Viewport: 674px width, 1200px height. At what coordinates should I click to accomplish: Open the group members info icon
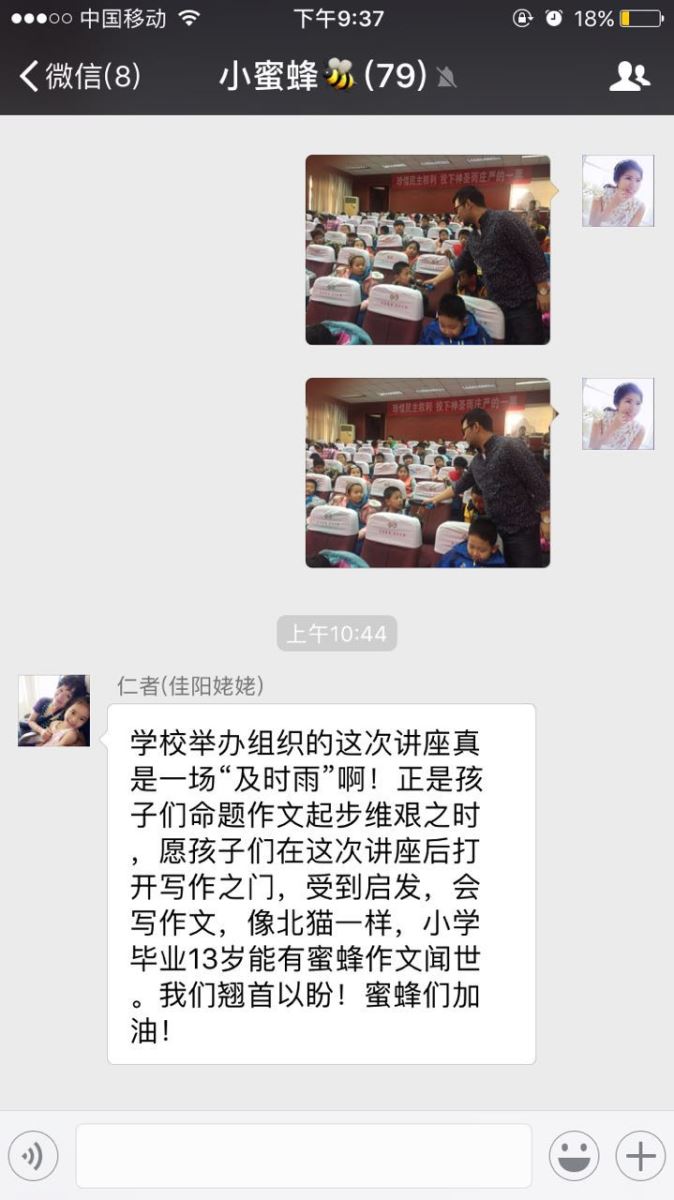[629, 76]
